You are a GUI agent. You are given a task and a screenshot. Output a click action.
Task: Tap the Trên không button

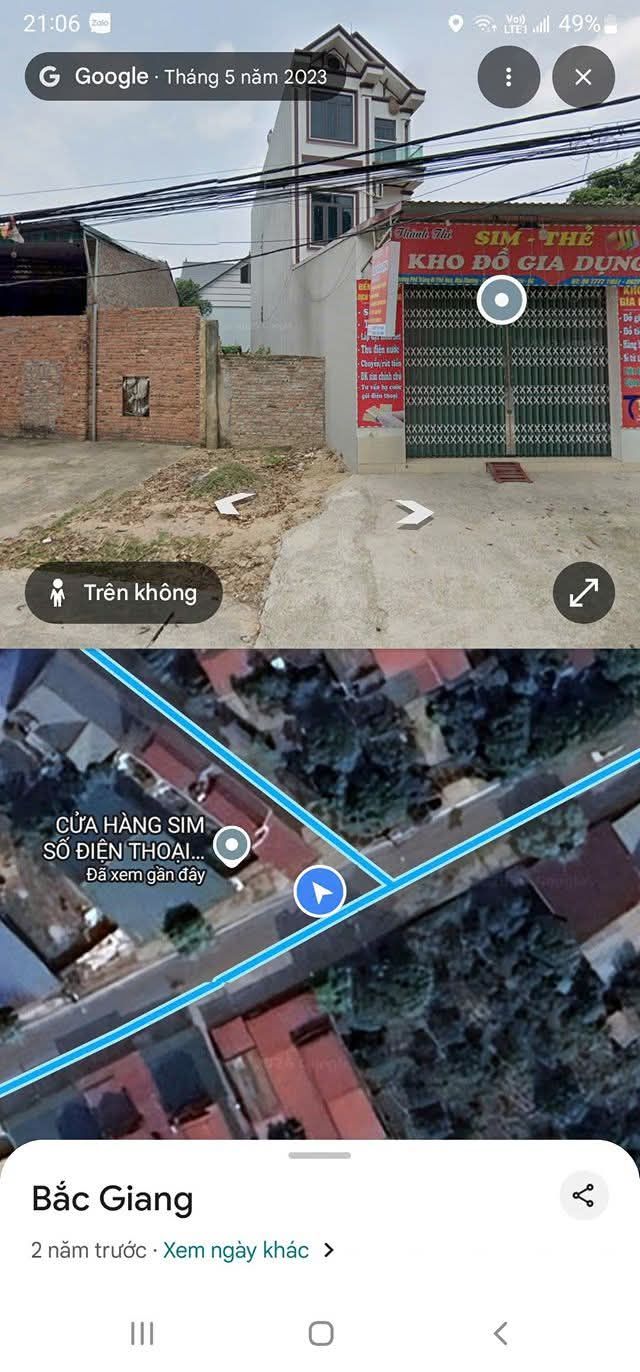(x=124, y=593)
